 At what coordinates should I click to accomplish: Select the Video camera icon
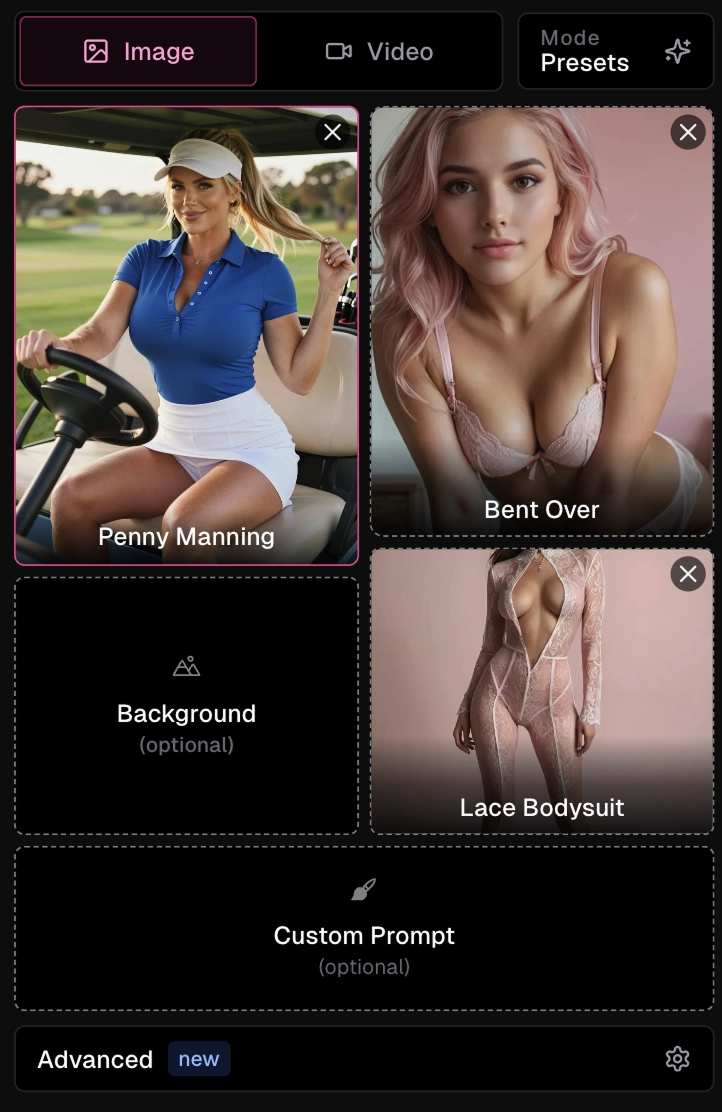coord(340,51)
